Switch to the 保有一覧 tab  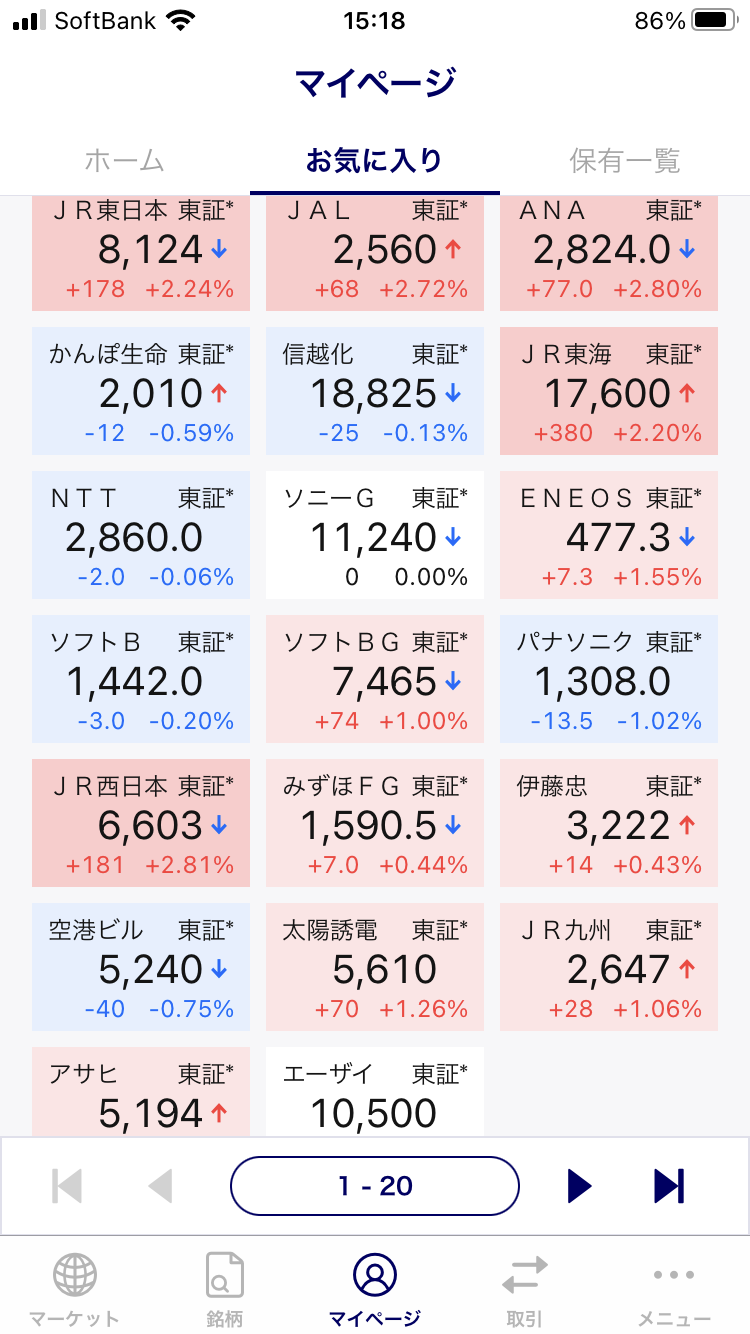tap(624, 160)
